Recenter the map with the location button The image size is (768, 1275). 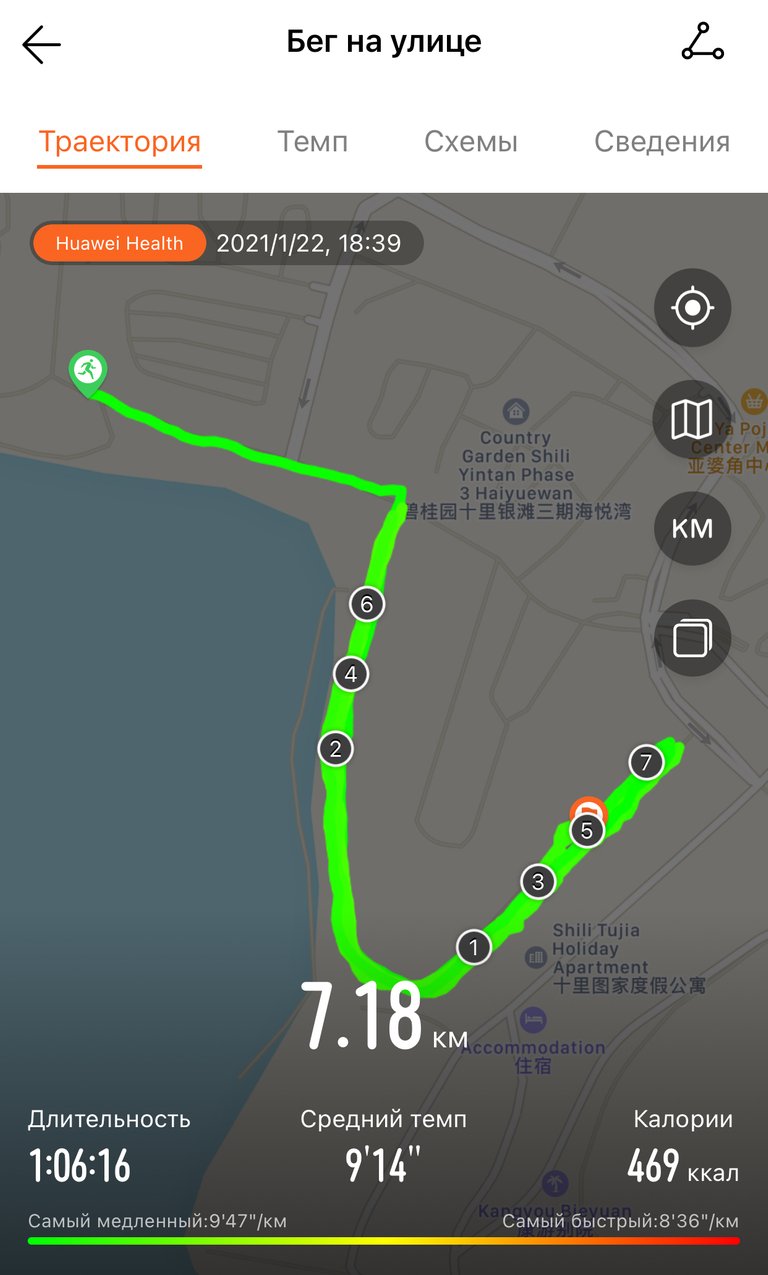tap(693, 308)
